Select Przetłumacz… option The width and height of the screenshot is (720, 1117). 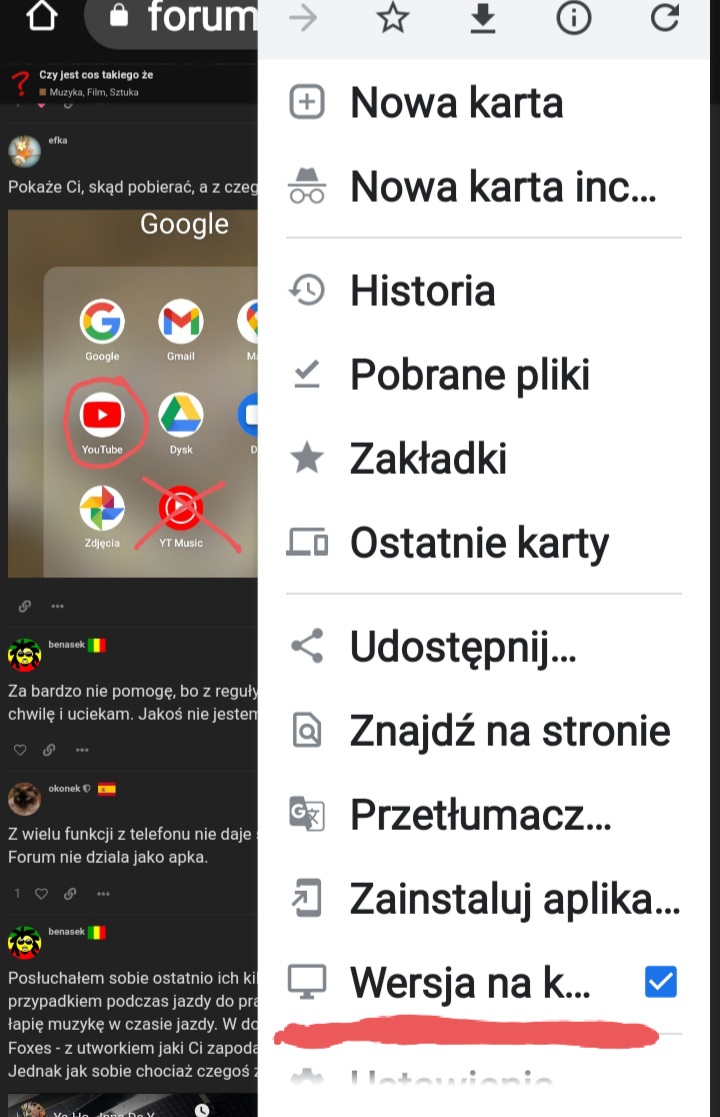[x=479, y=815]
